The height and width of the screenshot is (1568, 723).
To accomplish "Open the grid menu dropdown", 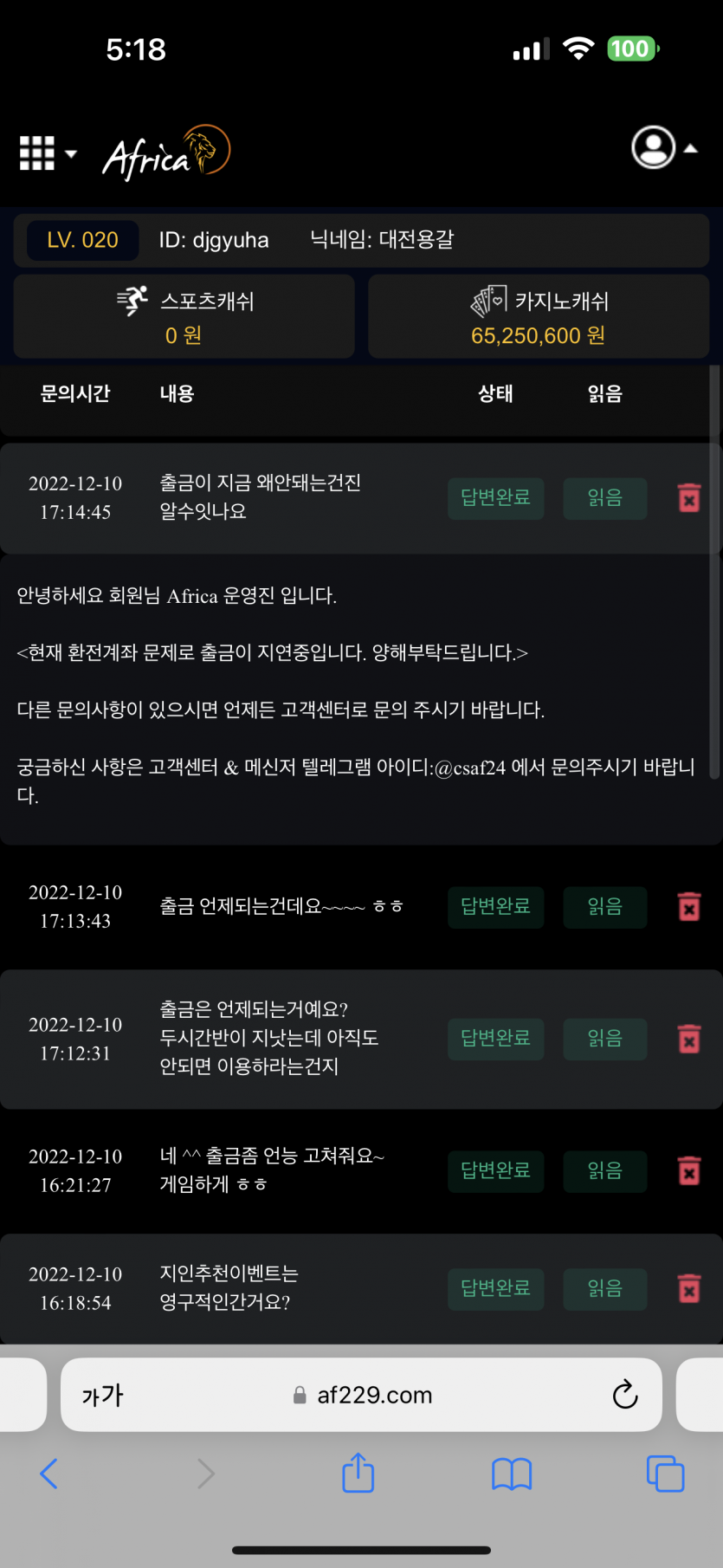I will click(x=47, y=153).
